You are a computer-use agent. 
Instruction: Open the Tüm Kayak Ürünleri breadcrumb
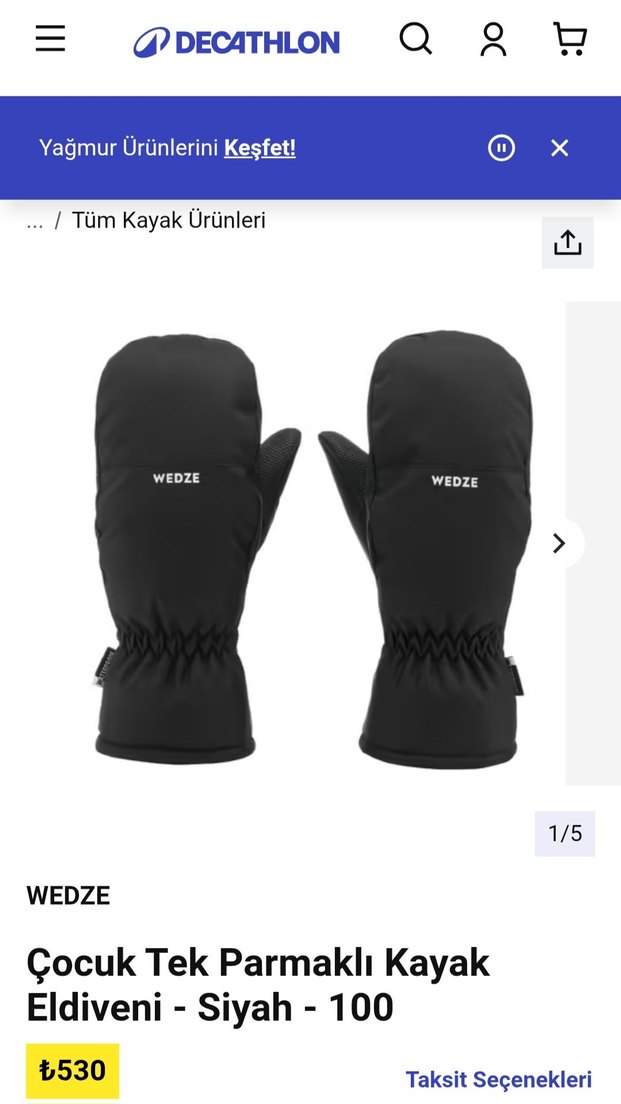pos(169,221)
